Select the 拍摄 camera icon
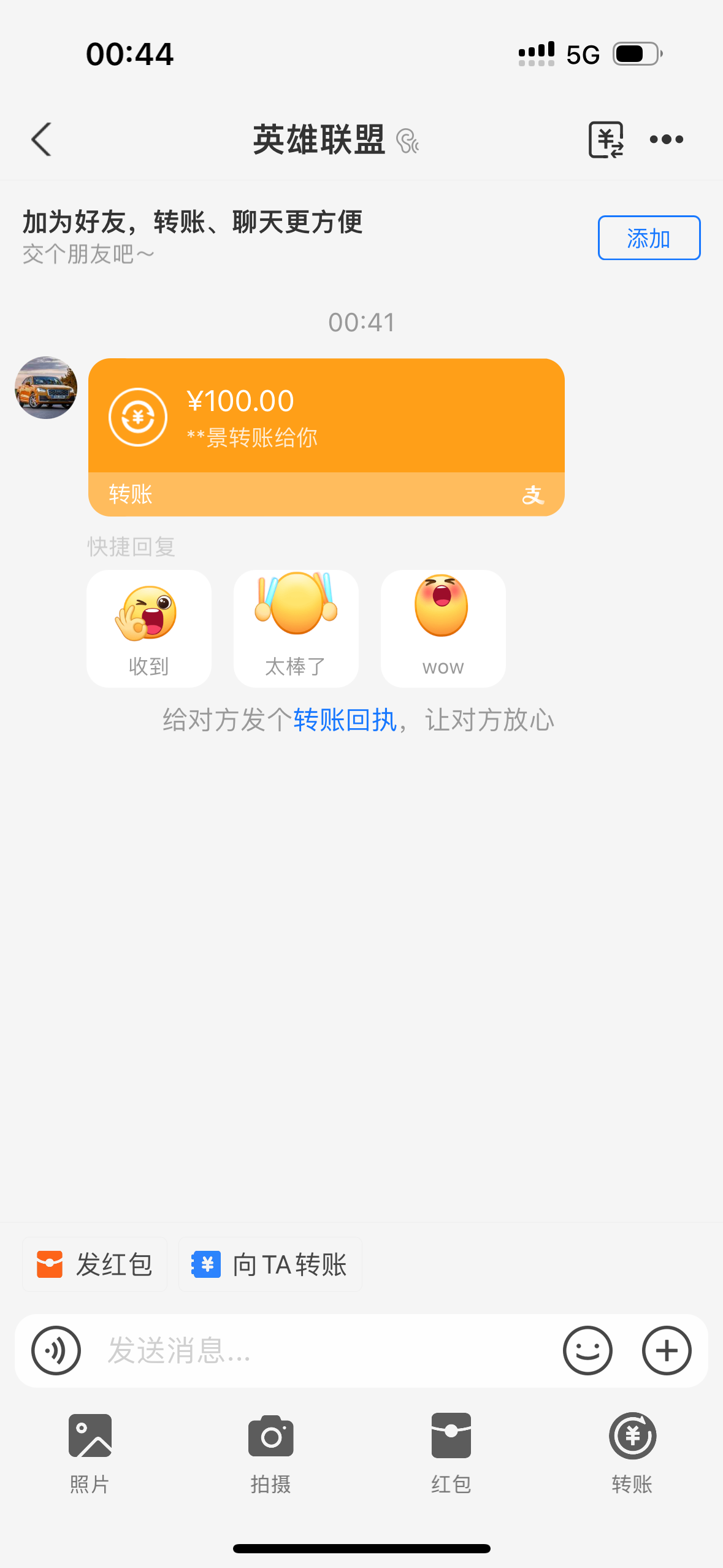 270,1435
